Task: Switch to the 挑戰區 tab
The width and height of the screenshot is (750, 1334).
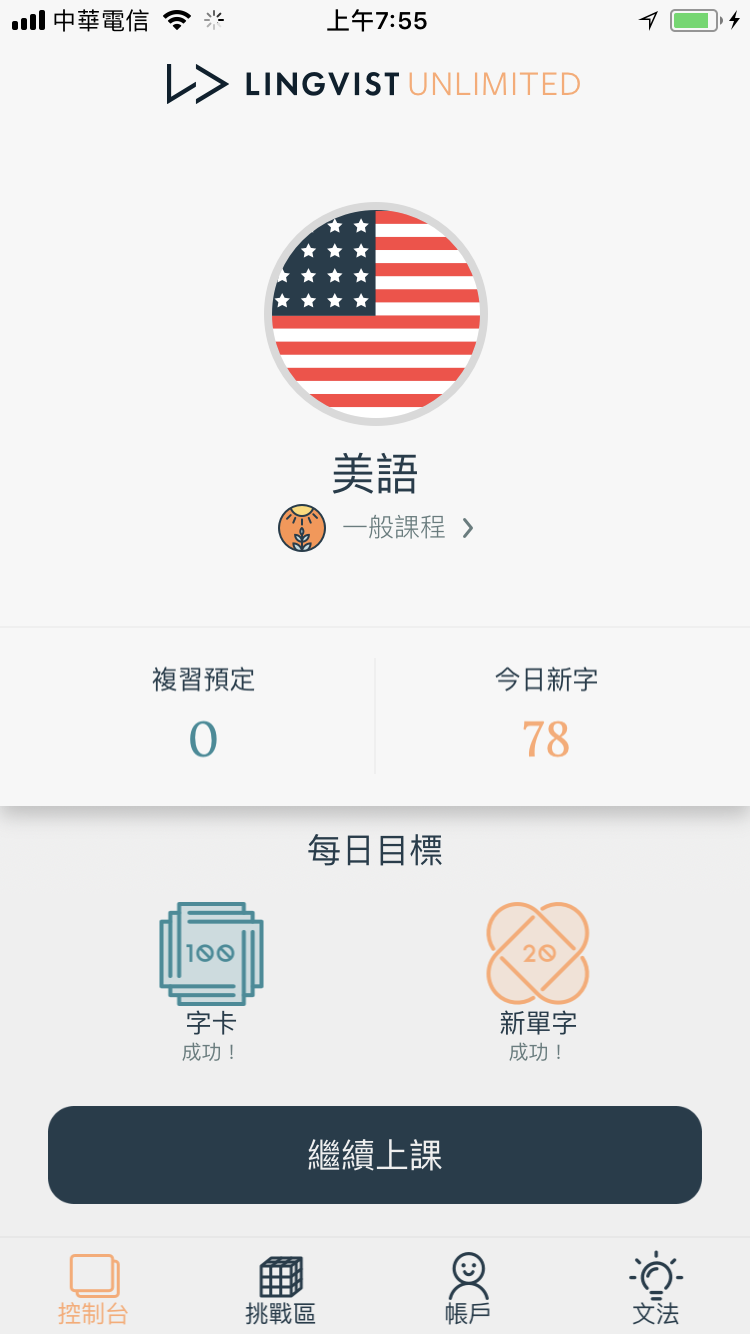Action: (280, 1289)
